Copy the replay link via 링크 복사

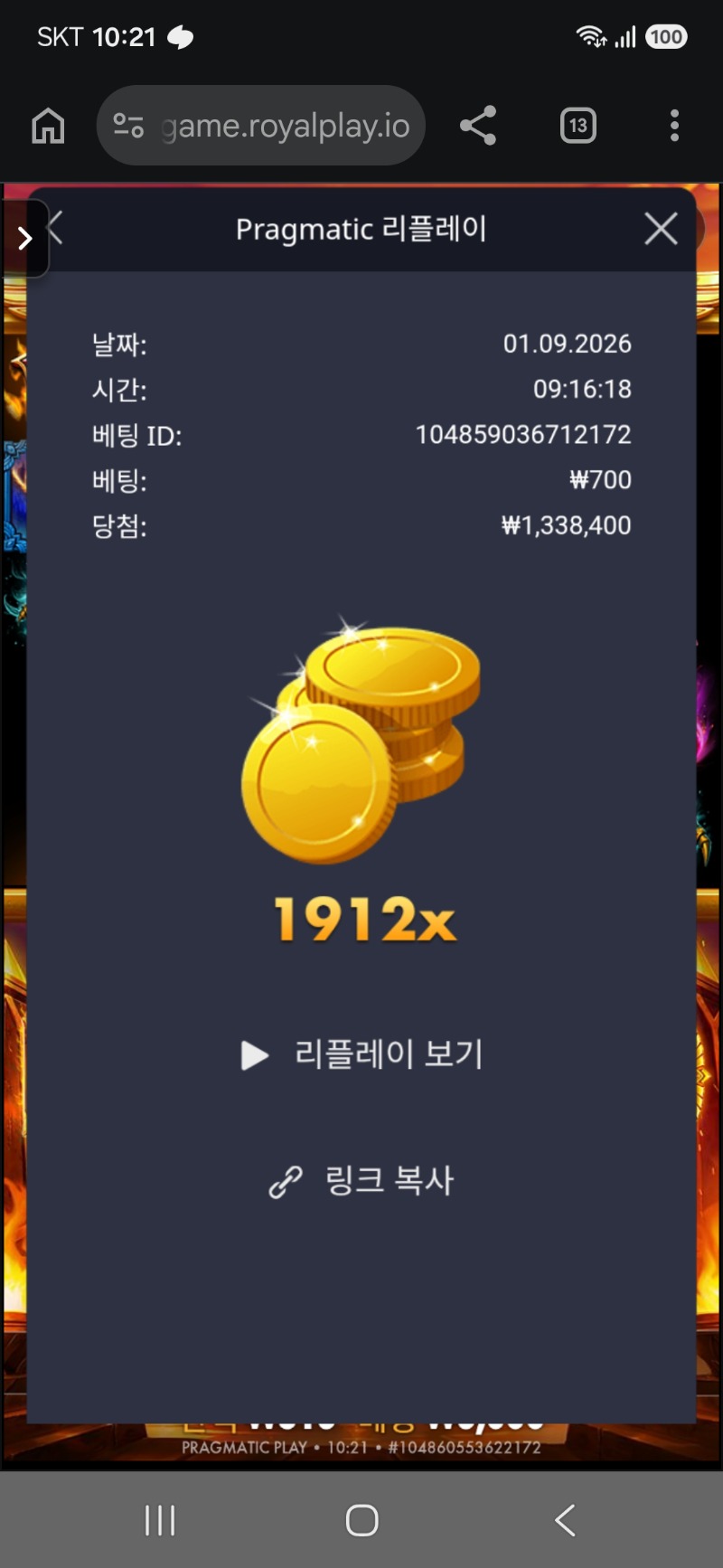coord(361,1181)
